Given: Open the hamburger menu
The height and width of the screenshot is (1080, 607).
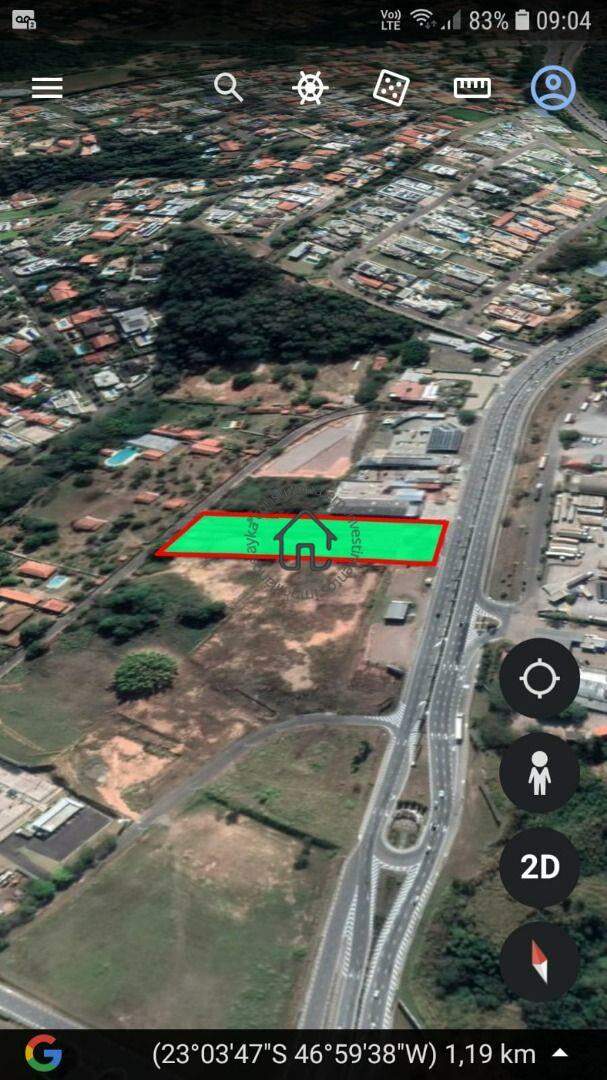Looking at the screenshot, I should pos(47,87).
